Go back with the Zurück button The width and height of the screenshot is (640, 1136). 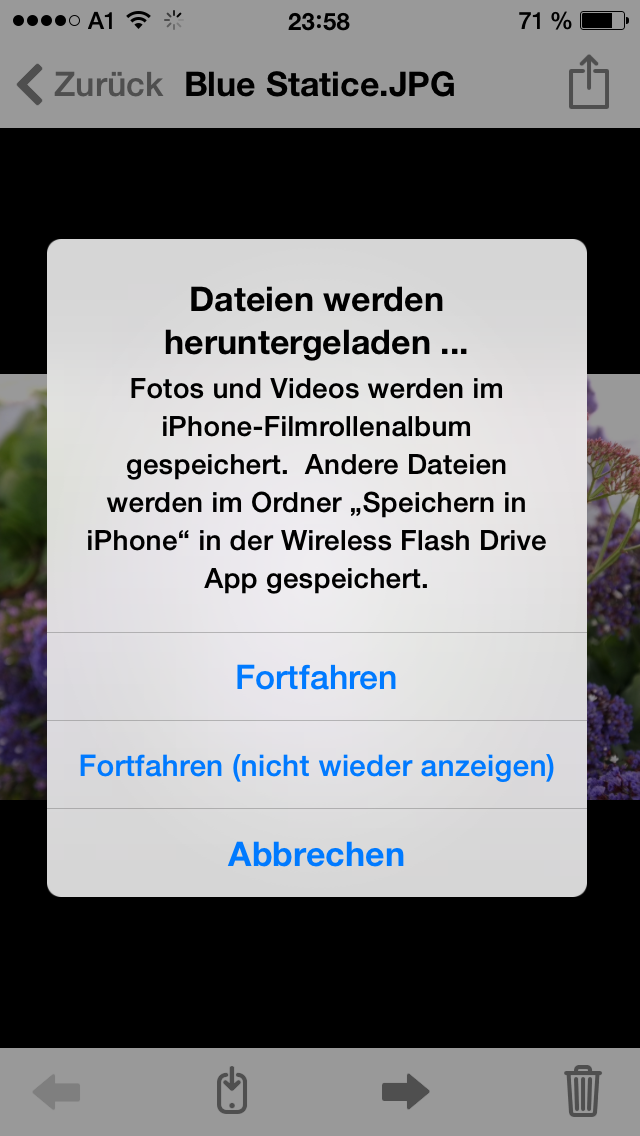point(90,85)
